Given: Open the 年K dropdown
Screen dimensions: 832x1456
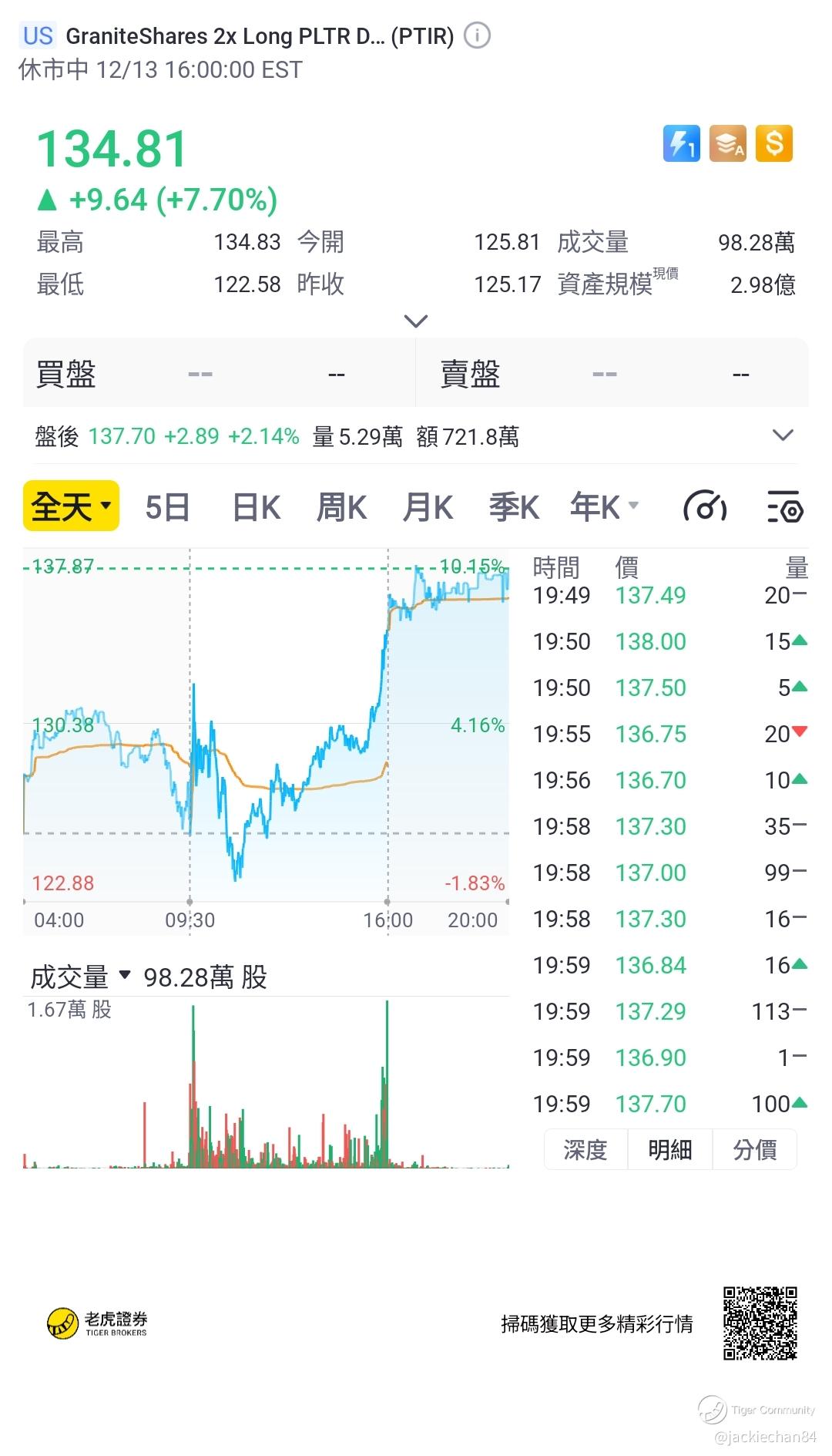Looking at the screenshot, I should point(605,507).
